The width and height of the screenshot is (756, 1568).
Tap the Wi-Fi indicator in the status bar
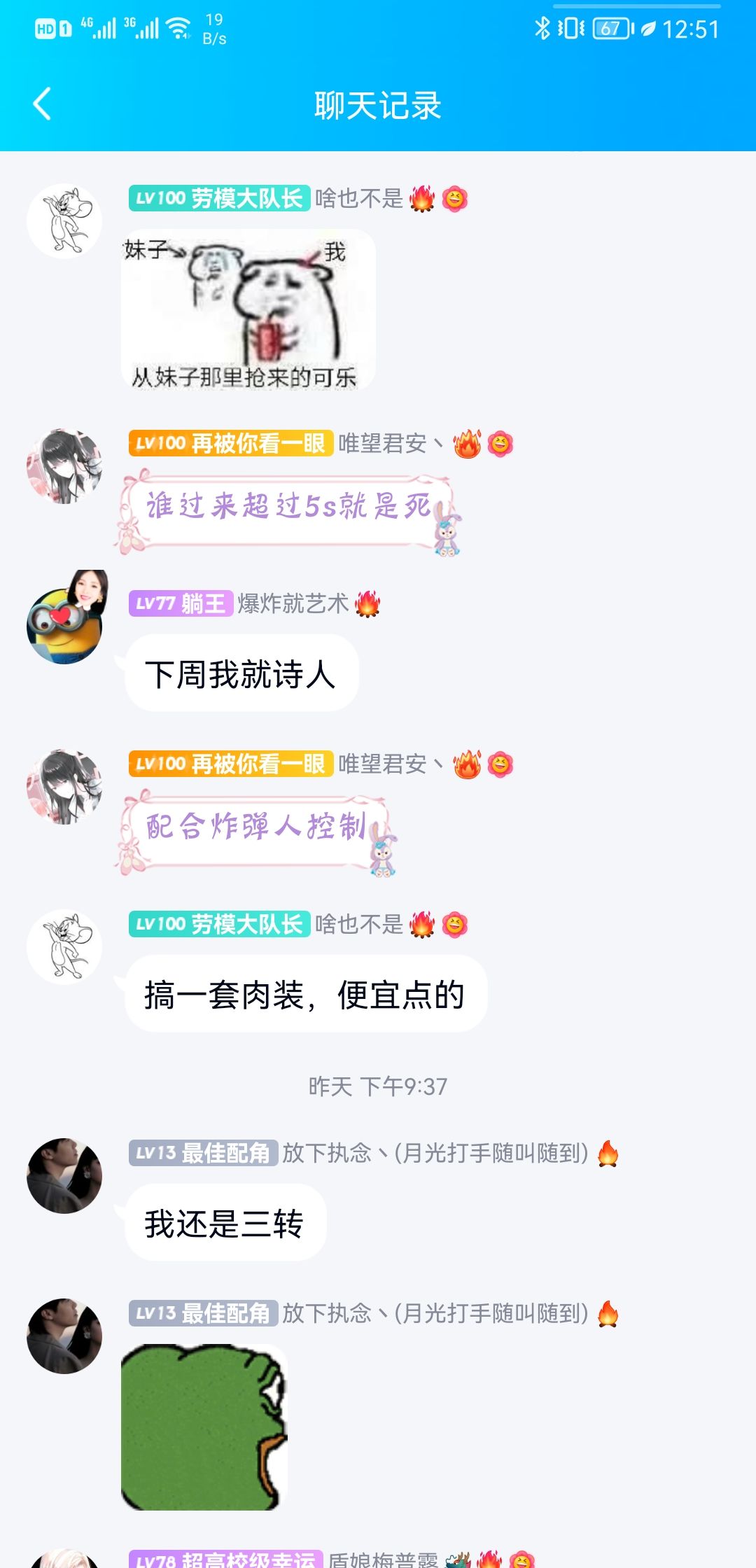(x=177, y=28)
